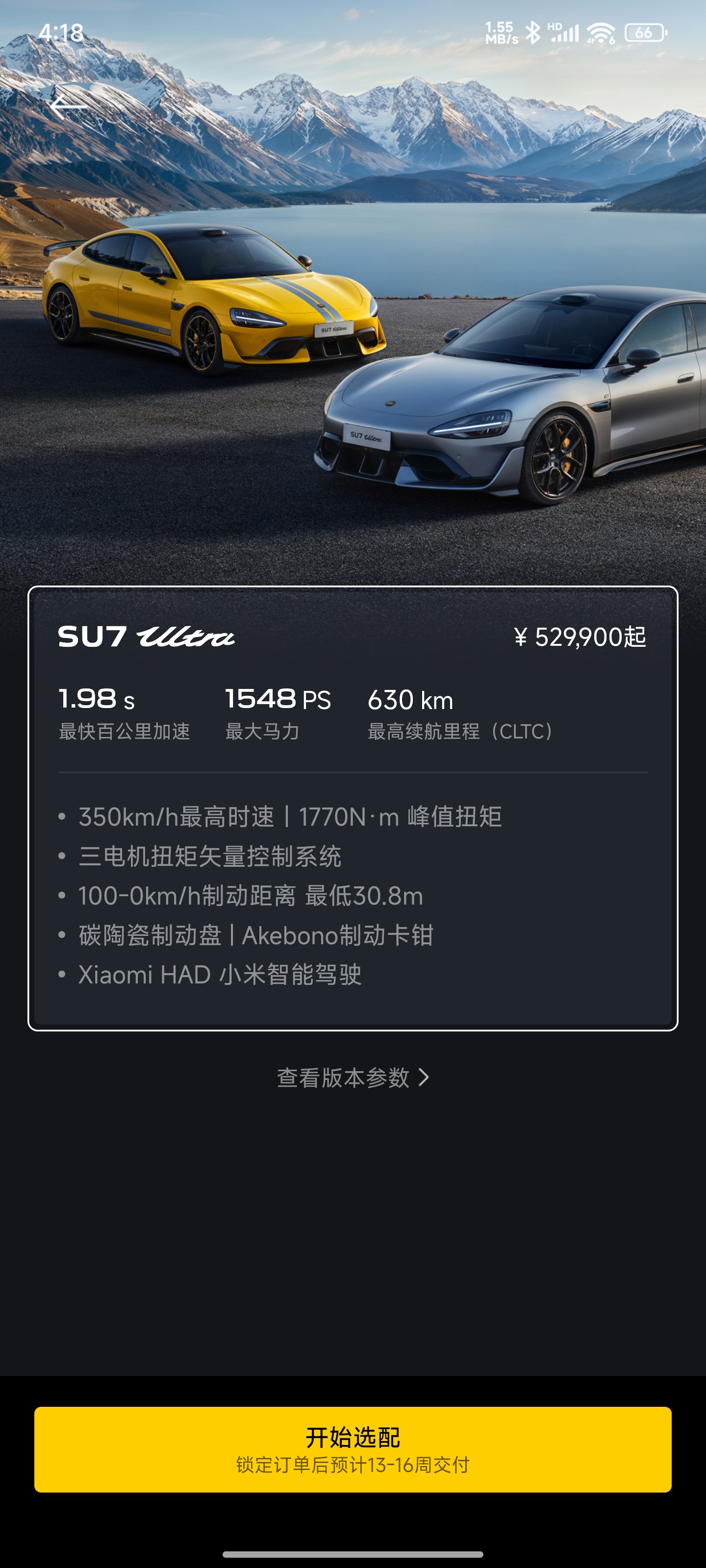Image resolution: width=706 pixels, height=1568 pixels.
Task: Tap the bottom gesture bar
Action: point(353,1554)
